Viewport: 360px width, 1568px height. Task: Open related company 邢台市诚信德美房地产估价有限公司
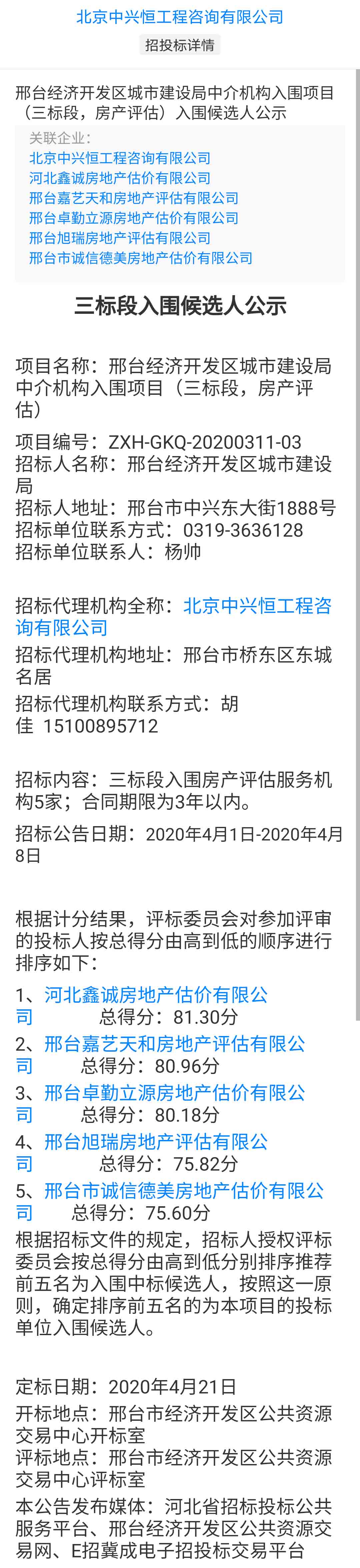[x=141, y=258]
